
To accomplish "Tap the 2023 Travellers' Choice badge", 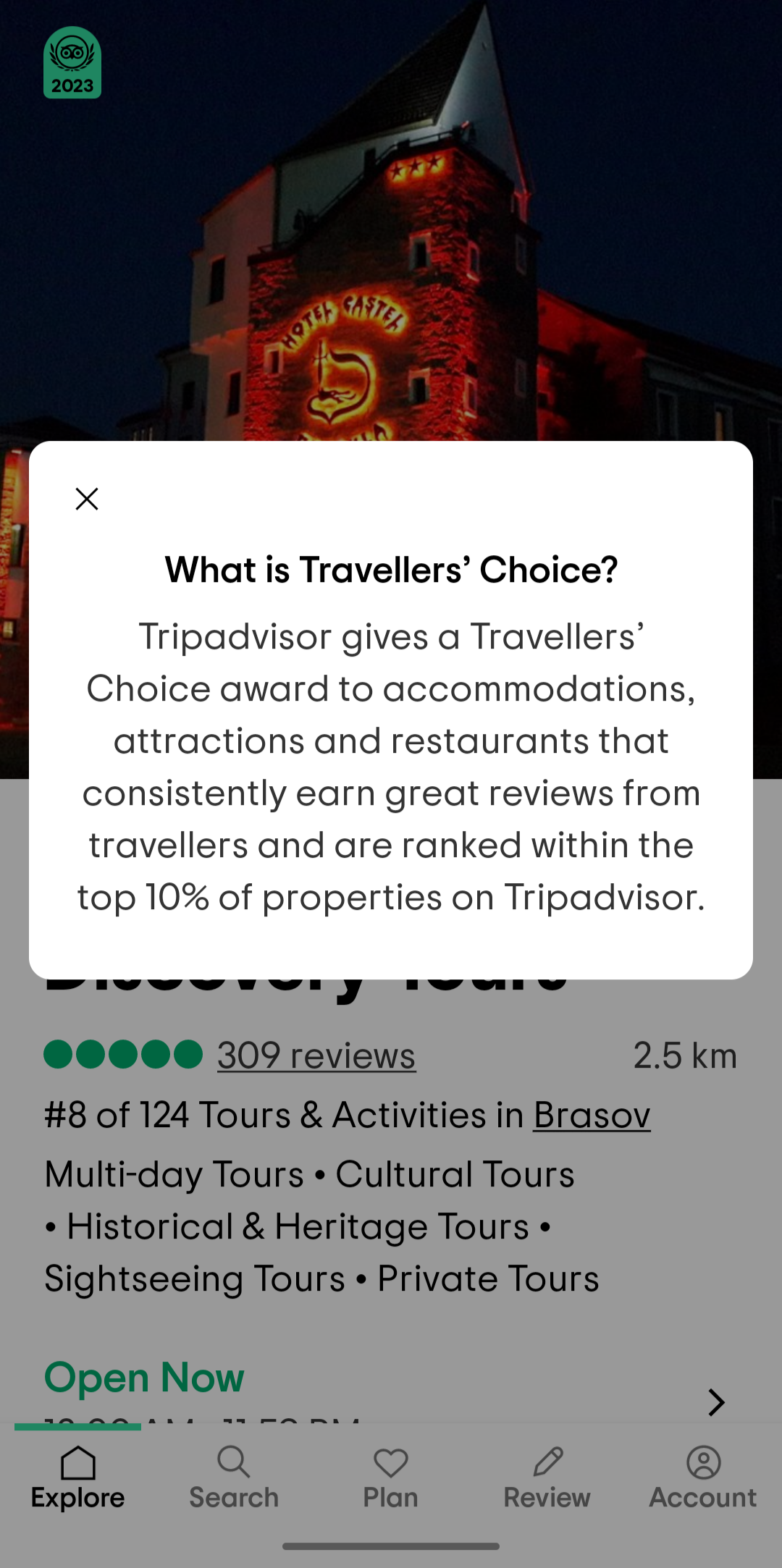I will (72, 63).
